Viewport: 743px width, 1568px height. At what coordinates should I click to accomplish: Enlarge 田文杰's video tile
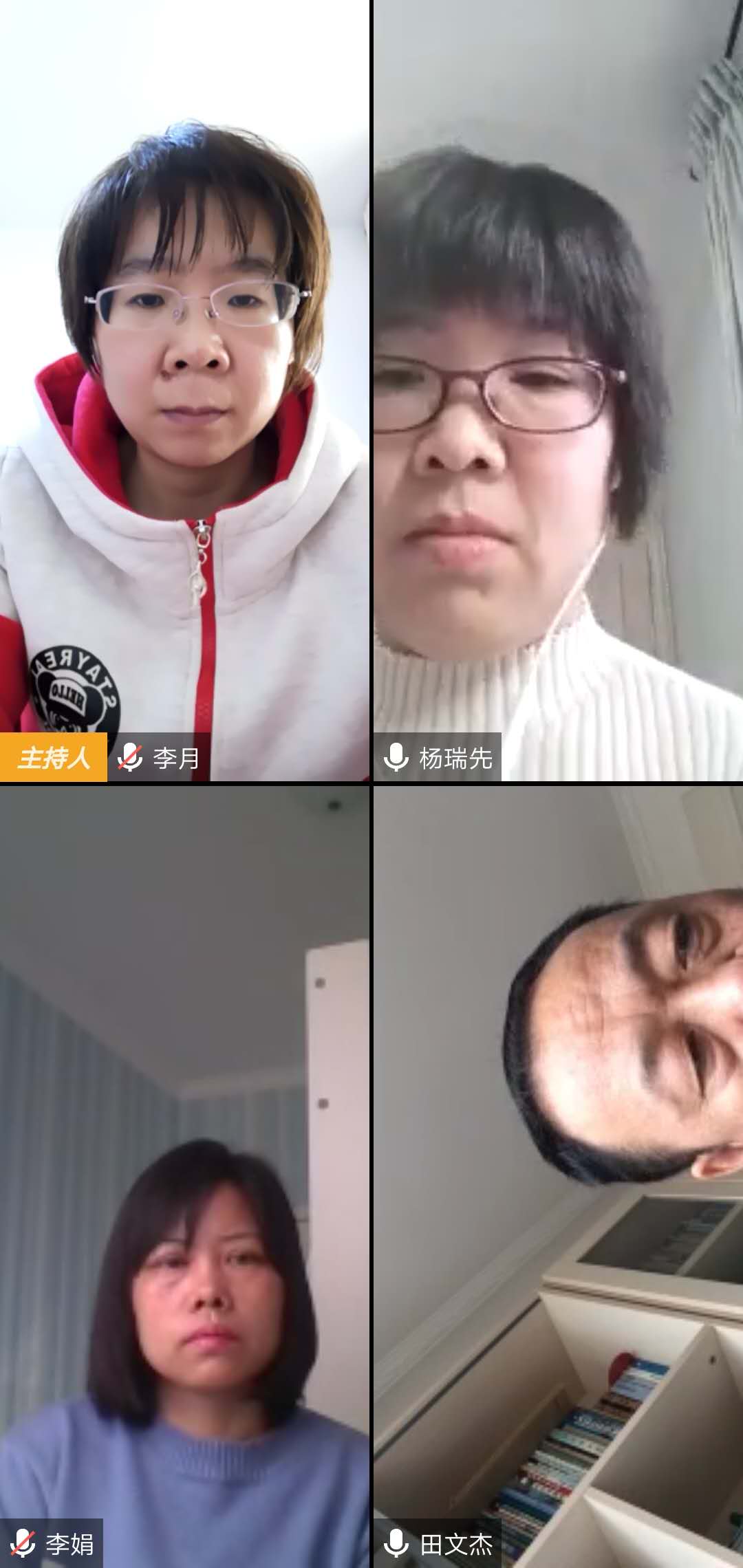click(558, 1176)
